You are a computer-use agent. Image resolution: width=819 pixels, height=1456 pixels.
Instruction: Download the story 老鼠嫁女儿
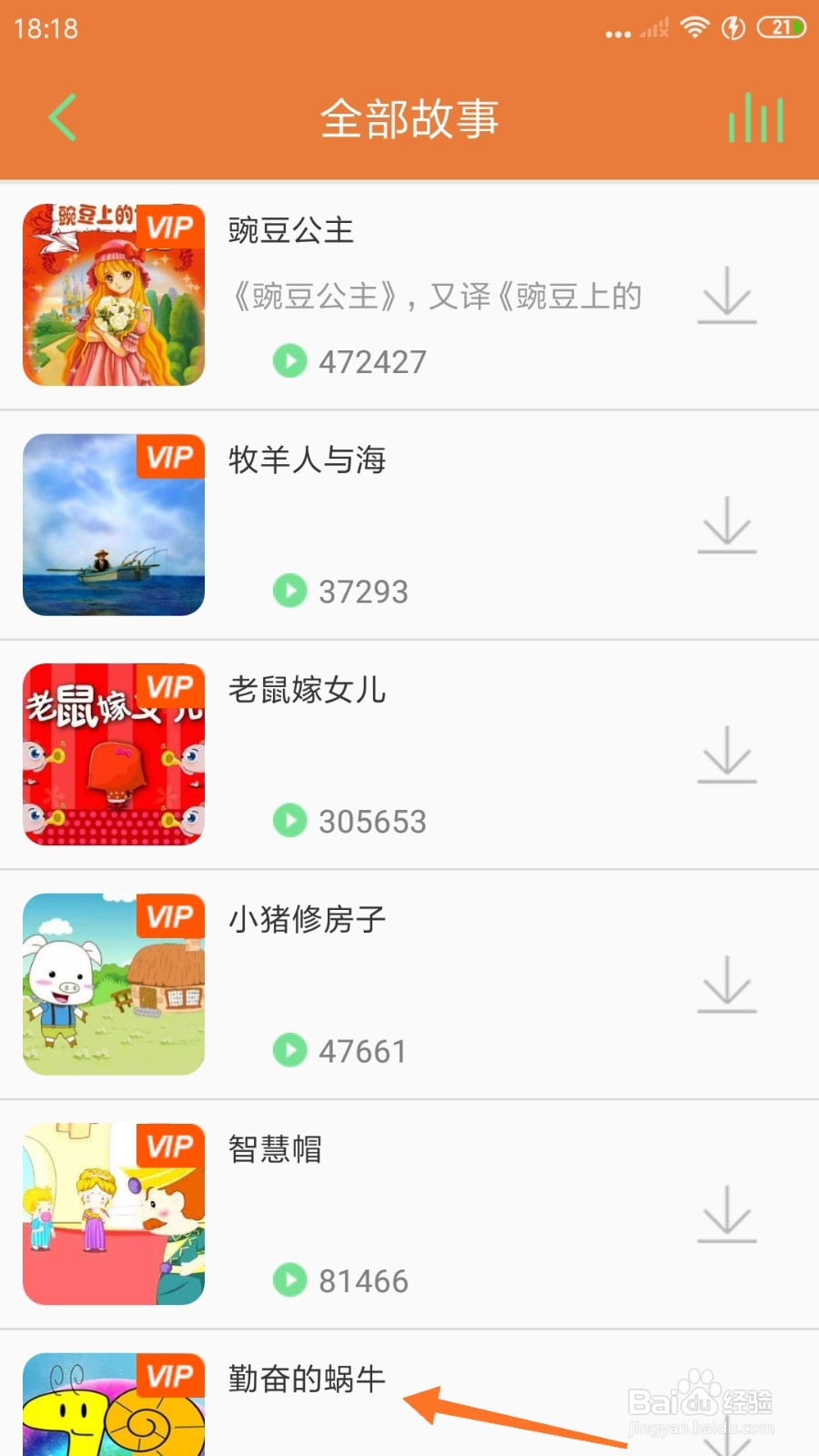[x=727, y=754]
